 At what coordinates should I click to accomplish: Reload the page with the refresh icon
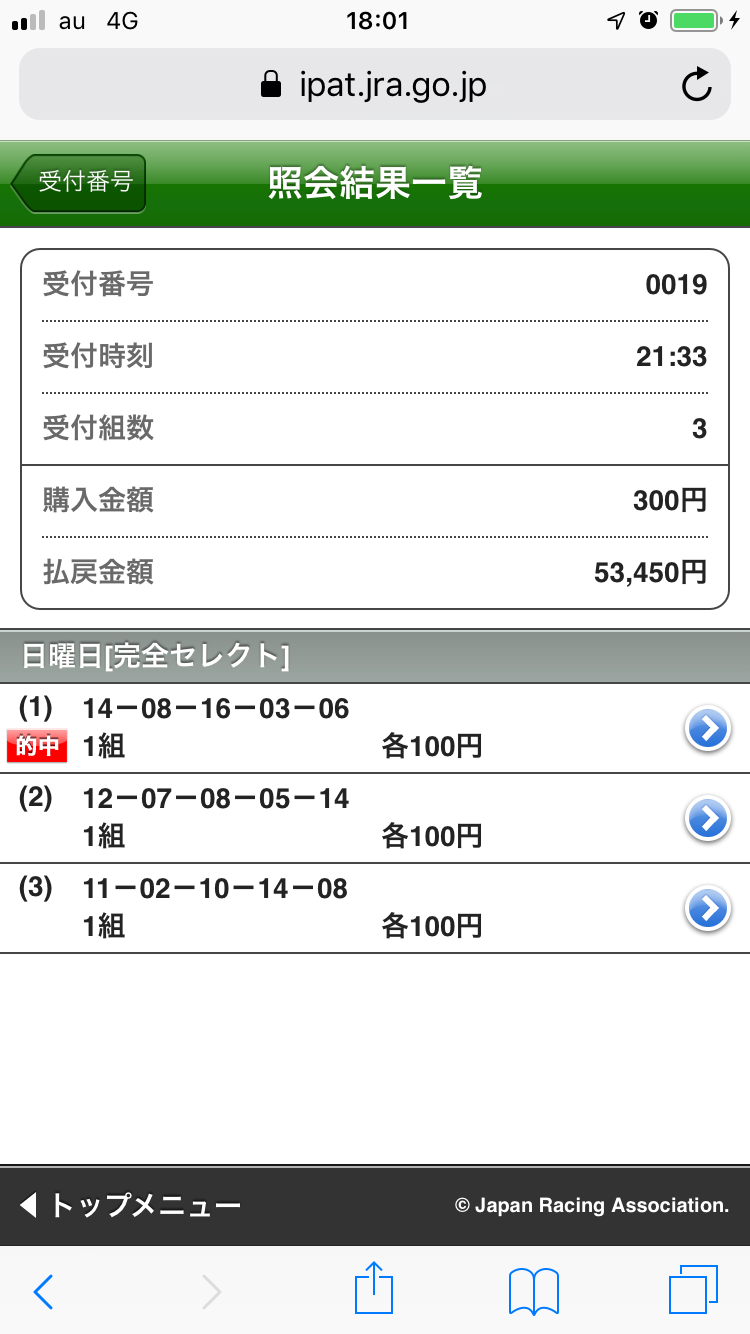coord(697,84)
